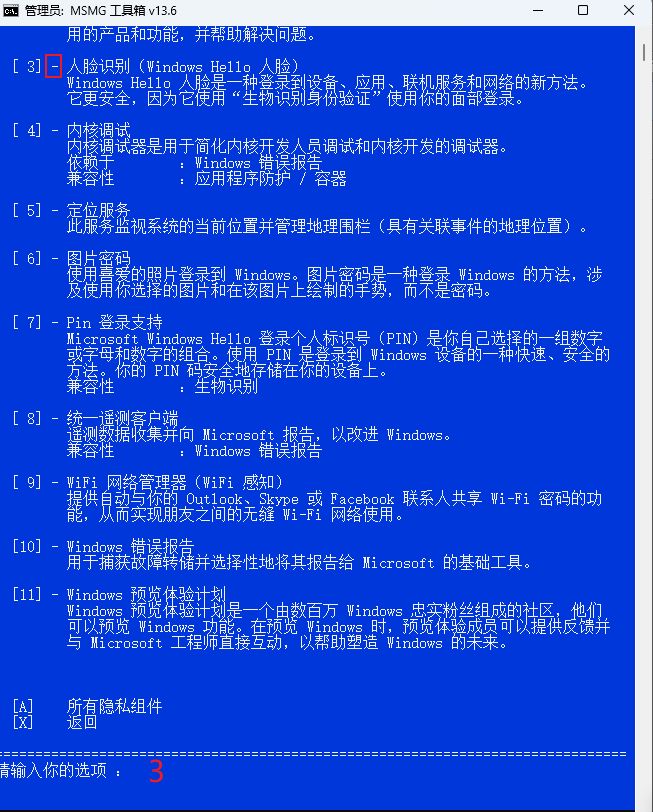Viewport: 653px width, 812px height.
Task: Close the MSMG toolkit console window
Action: point(629,10)
